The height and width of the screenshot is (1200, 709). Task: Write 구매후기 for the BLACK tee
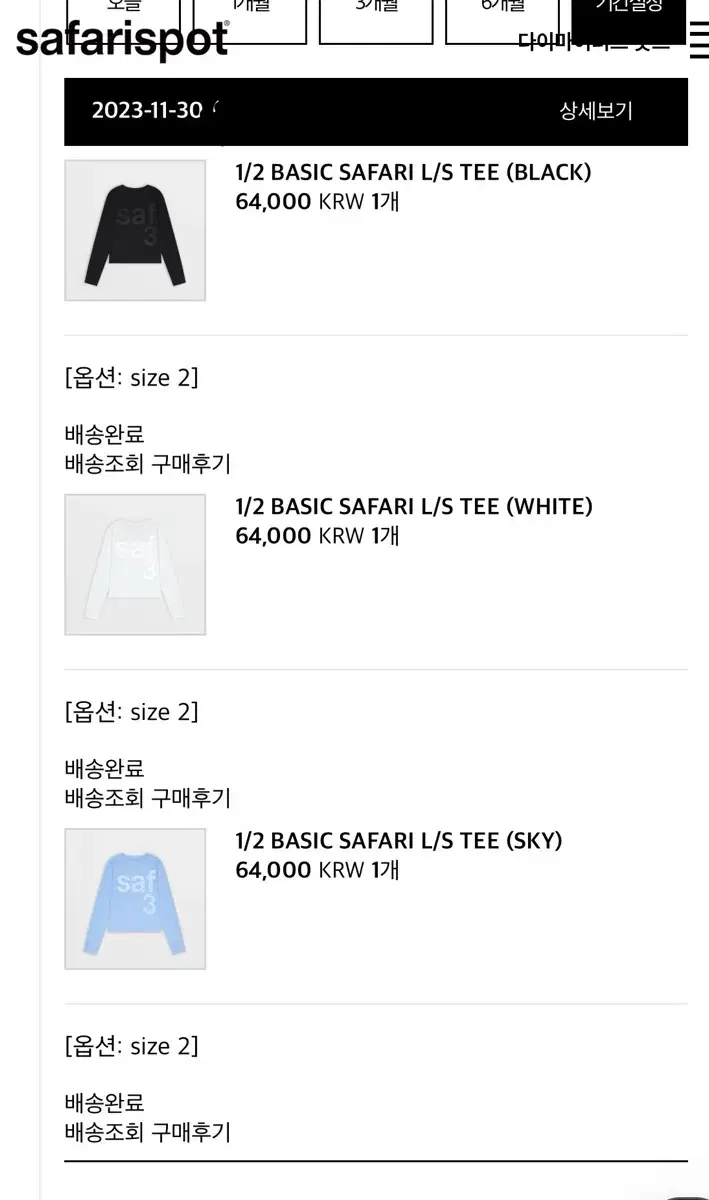[191, 463]
